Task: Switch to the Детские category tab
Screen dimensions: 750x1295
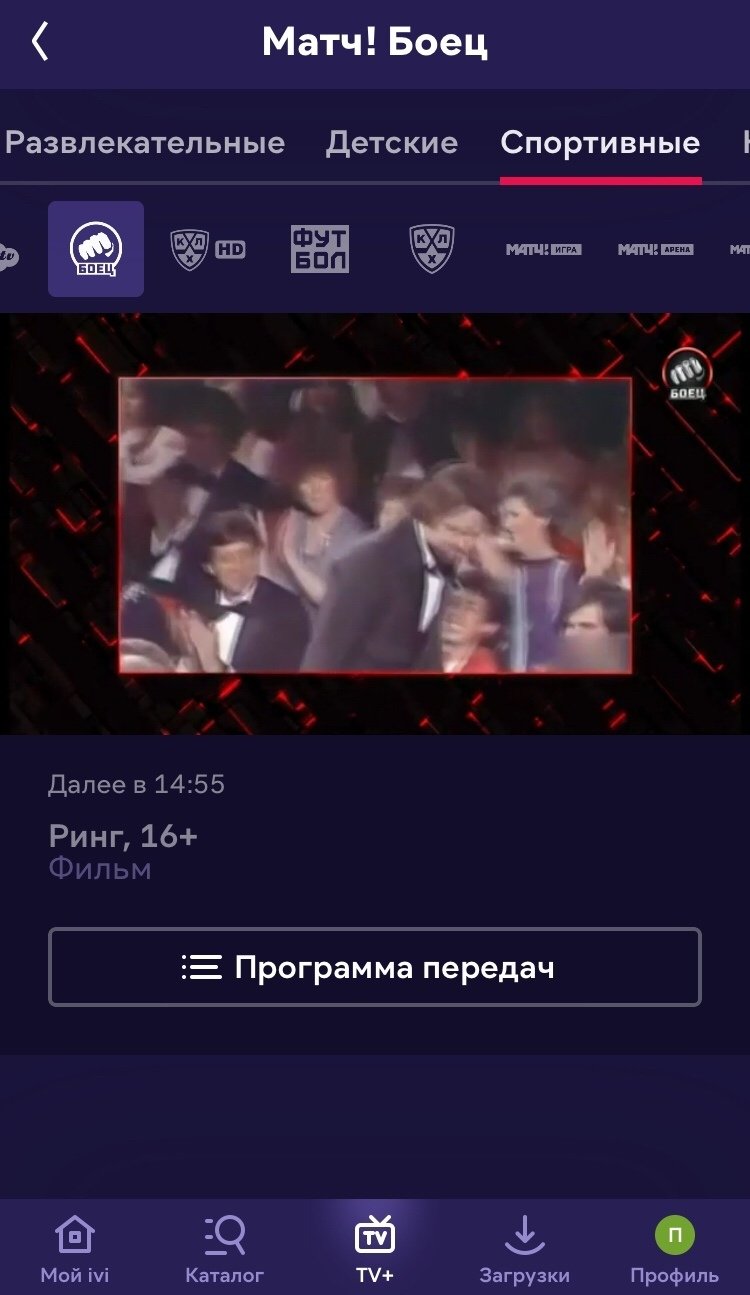Action: pos(391,142)
